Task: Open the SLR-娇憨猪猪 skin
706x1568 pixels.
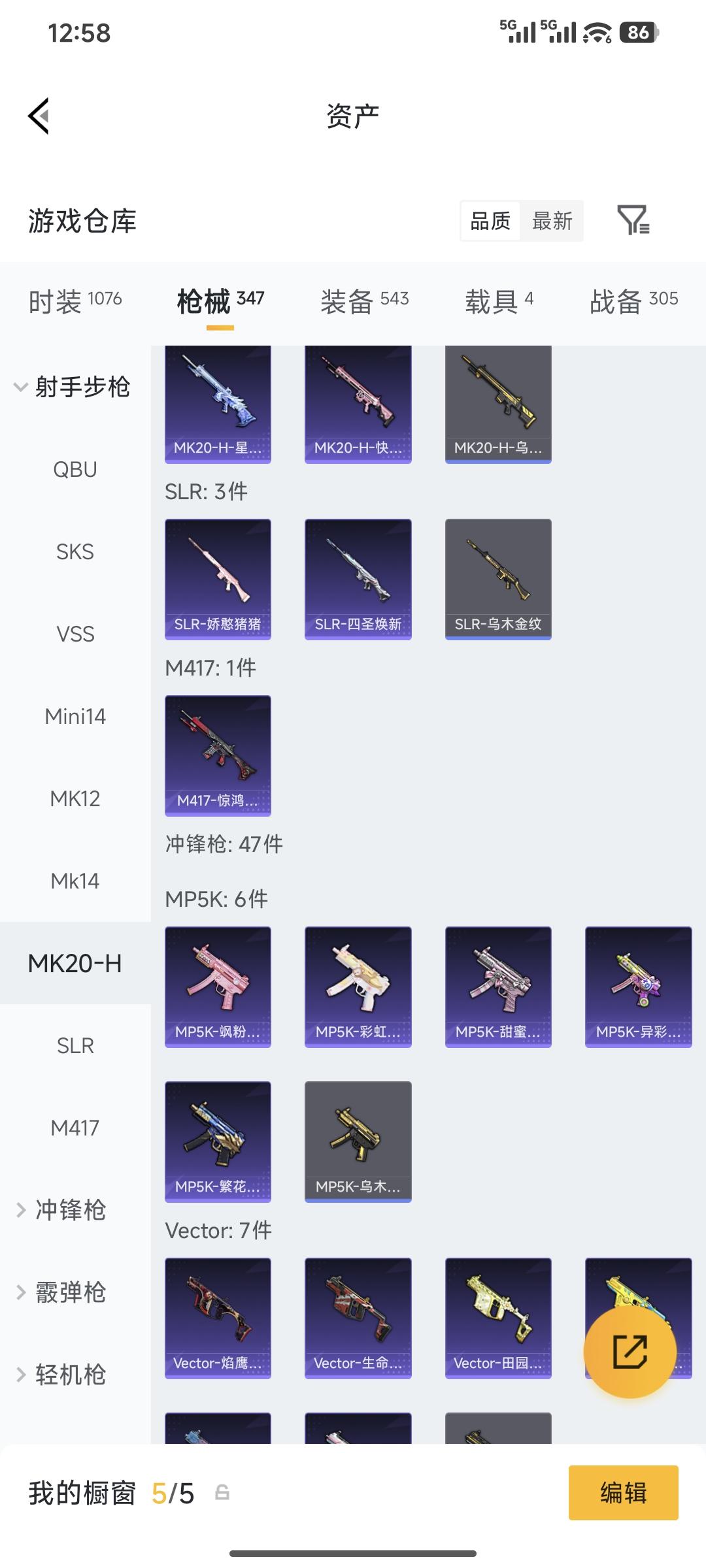Action: click(218, 578)
